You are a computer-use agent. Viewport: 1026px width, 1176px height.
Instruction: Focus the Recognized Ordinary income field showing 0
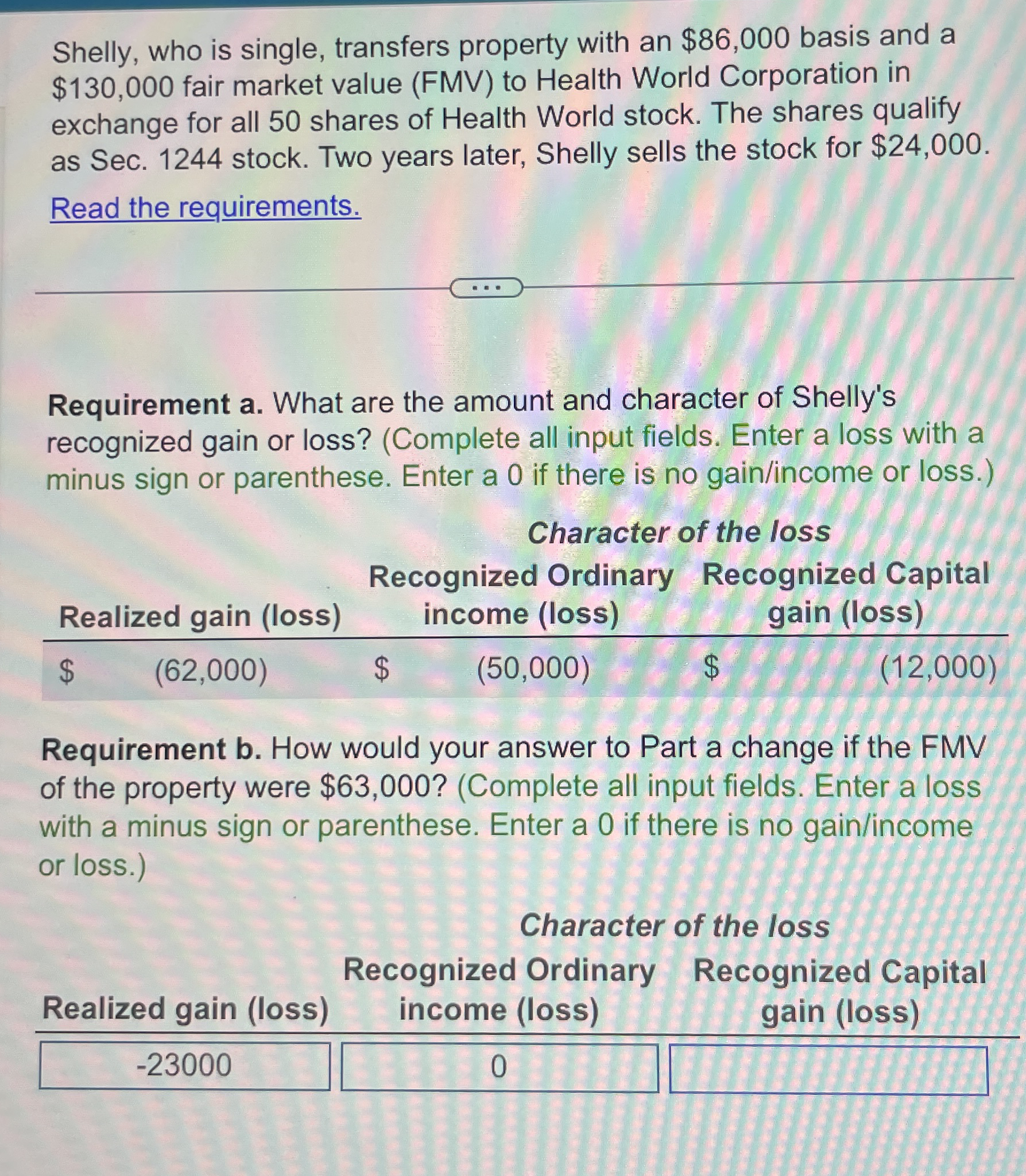coord(499,1067)
